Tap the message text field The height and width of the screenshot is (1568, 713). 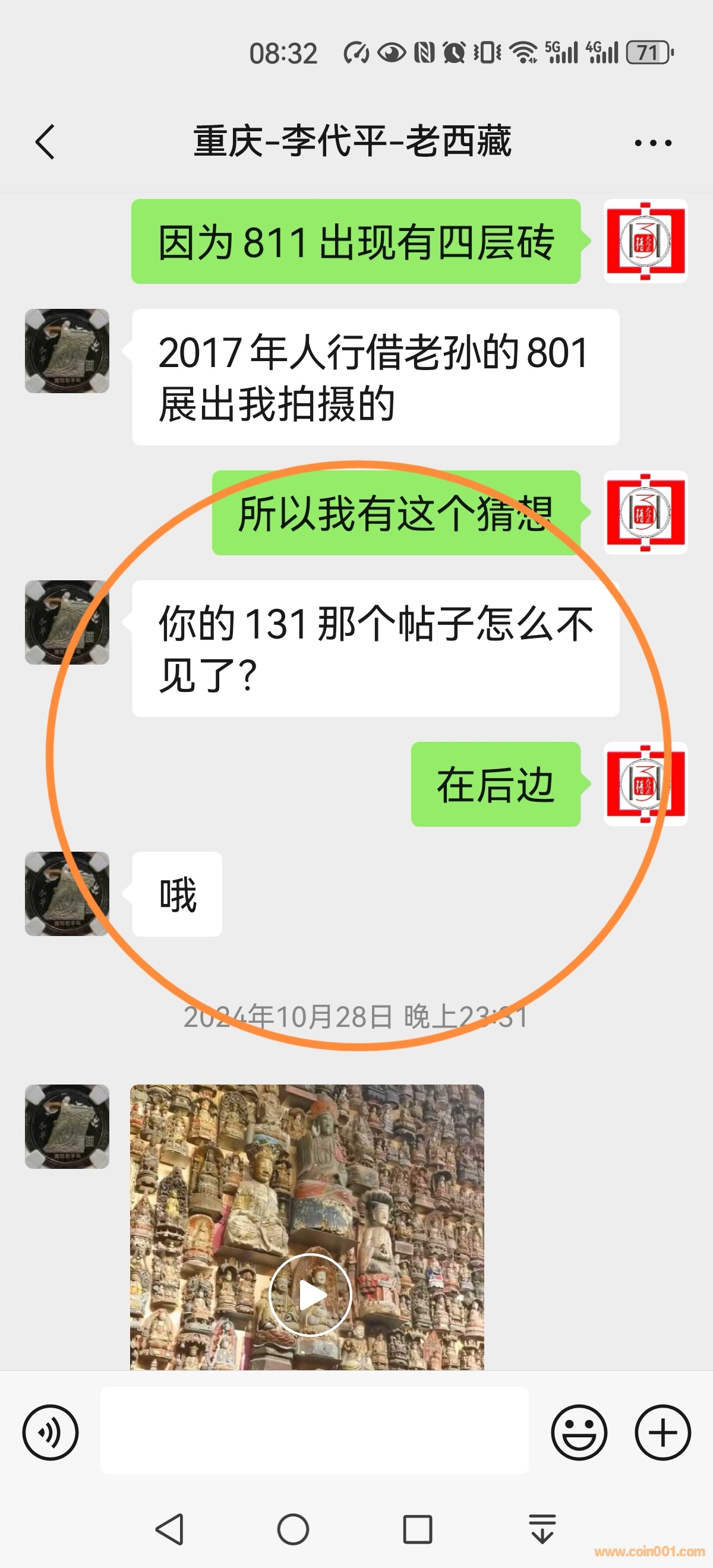click(x=314, y=1430)
